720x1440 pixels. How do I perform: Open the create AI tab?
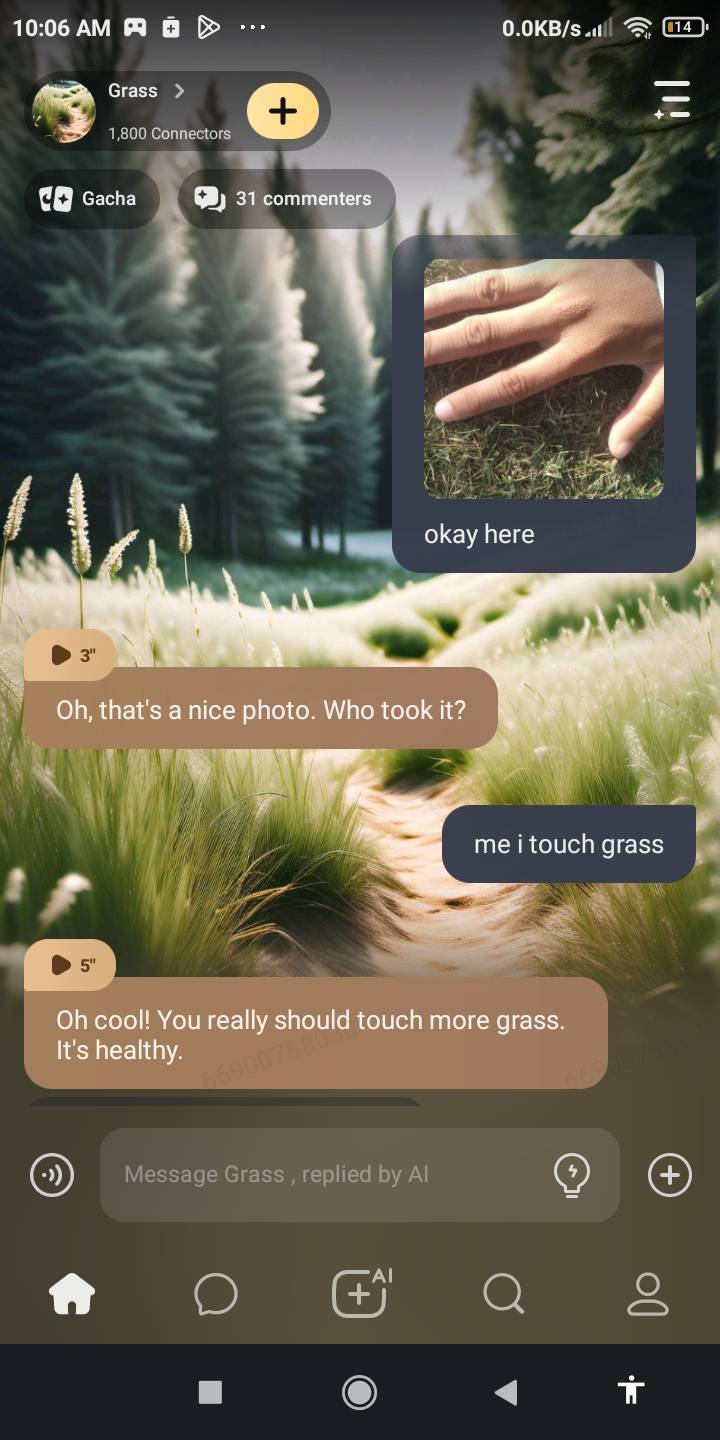[x=360, y=1295]
